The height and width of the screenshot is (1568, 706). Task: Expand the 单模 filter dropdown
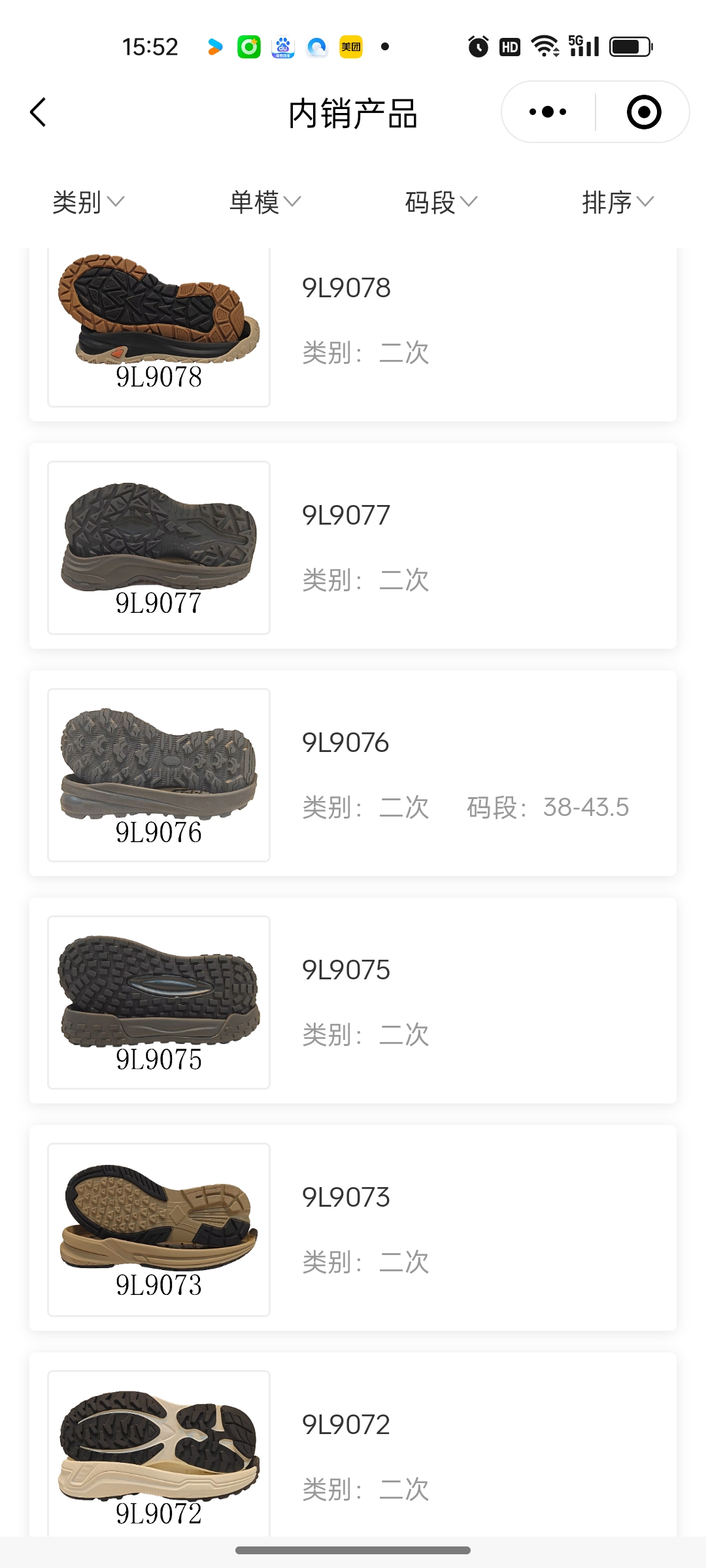(265, 202)
